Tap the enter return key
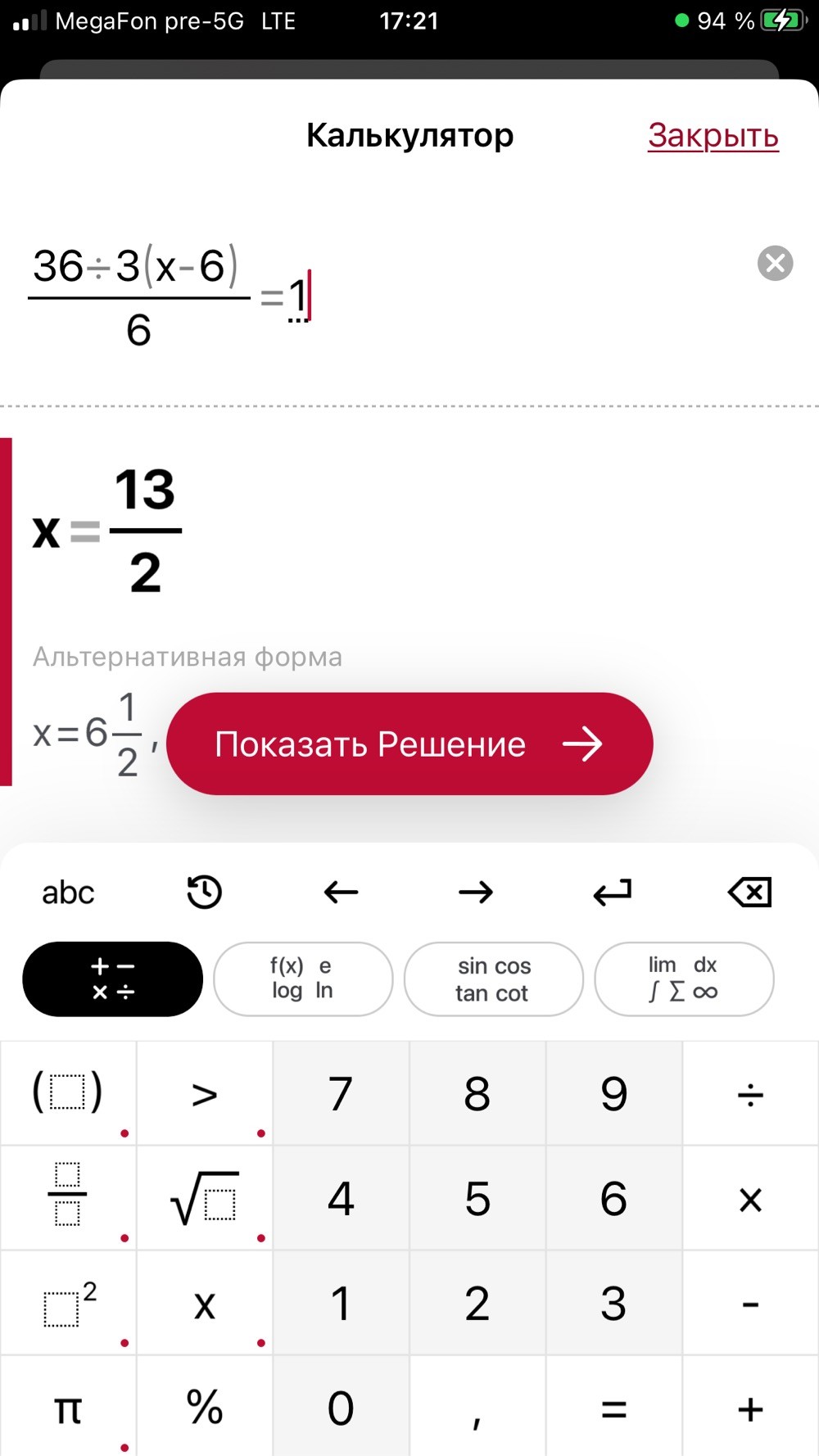Screen dimensions: 819x1456 point(613,892)
